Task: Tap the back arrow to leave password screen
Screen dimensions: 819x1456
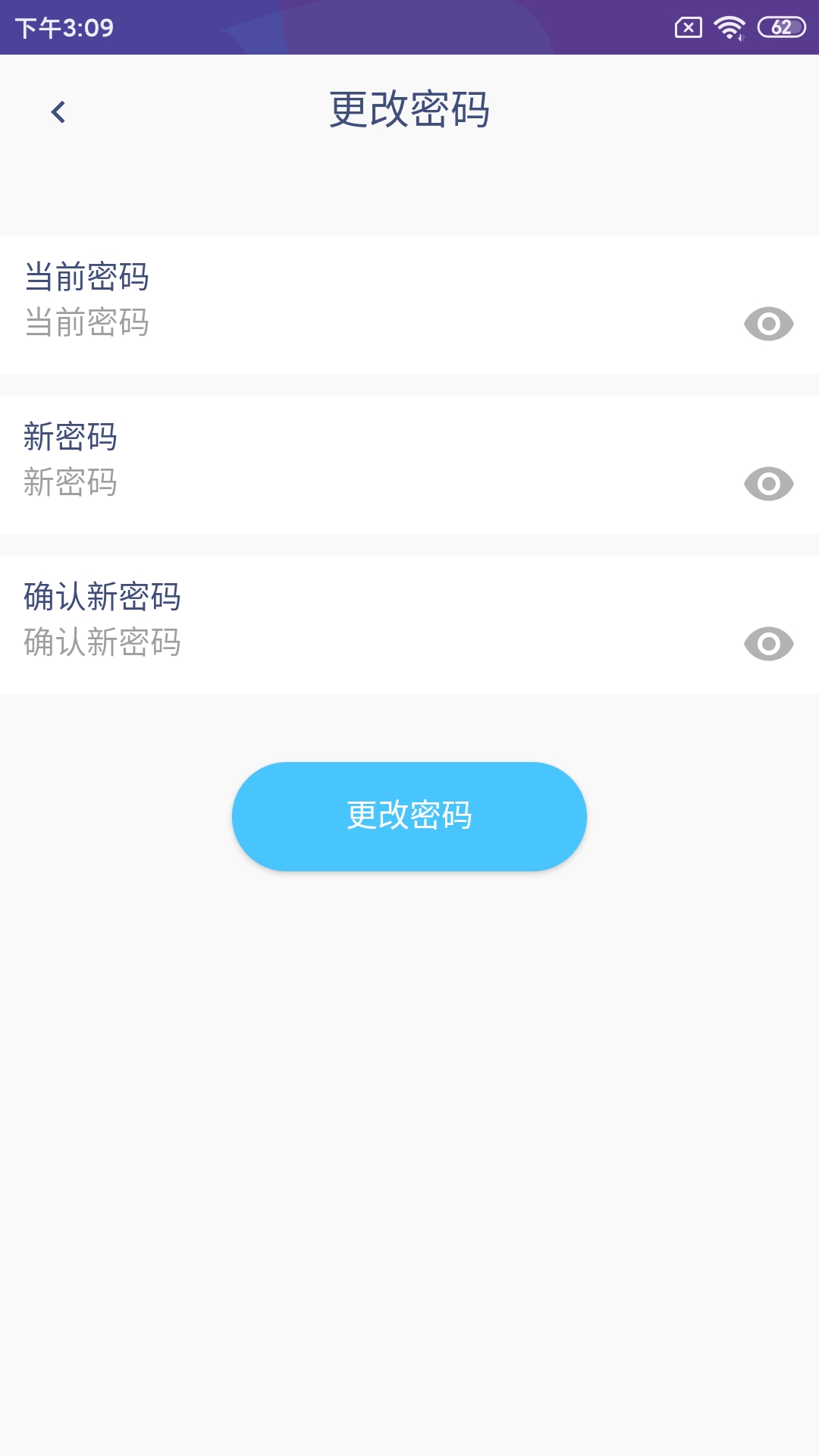Action: [x=58, y=111]
